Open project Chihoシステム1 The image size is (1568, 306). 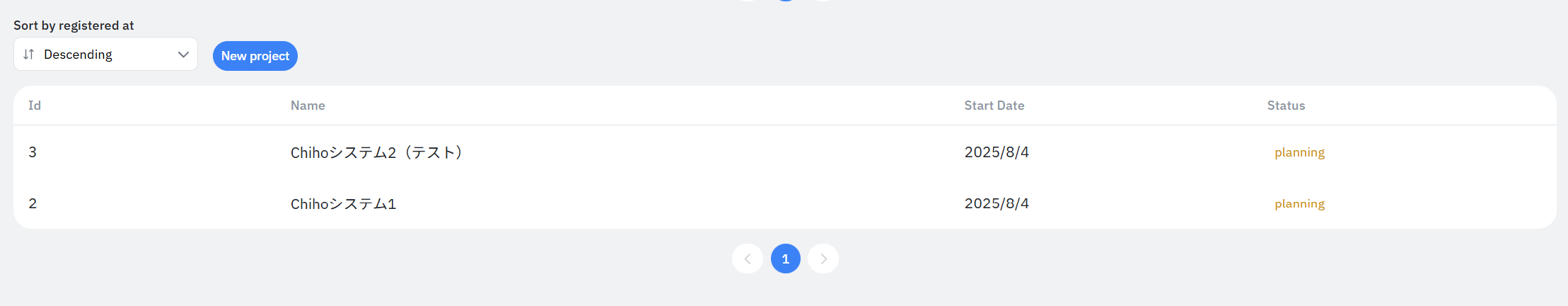pyautogui.click(x=343, y=204)
